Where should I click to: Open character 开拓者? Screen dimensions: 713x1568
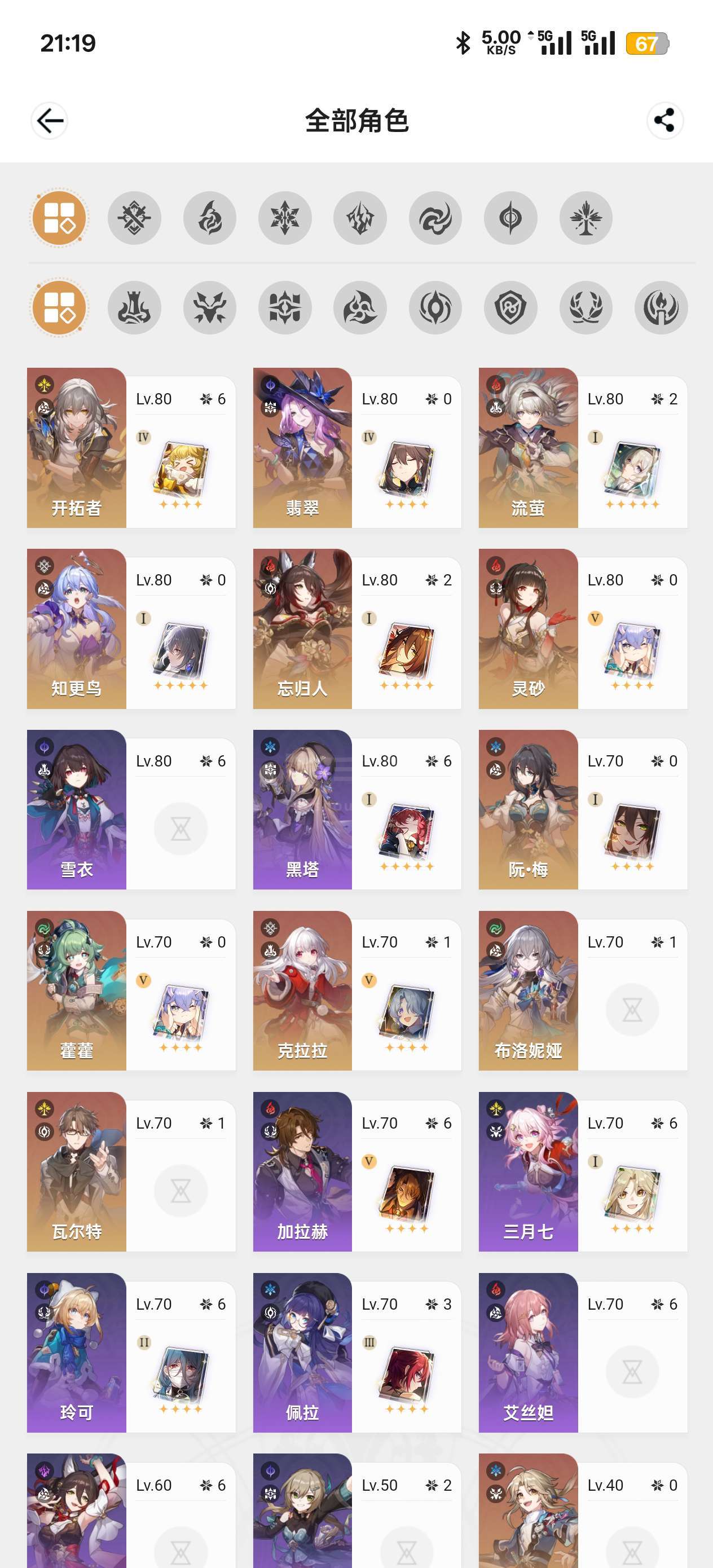pyautogui.click(x=131, y=447)
